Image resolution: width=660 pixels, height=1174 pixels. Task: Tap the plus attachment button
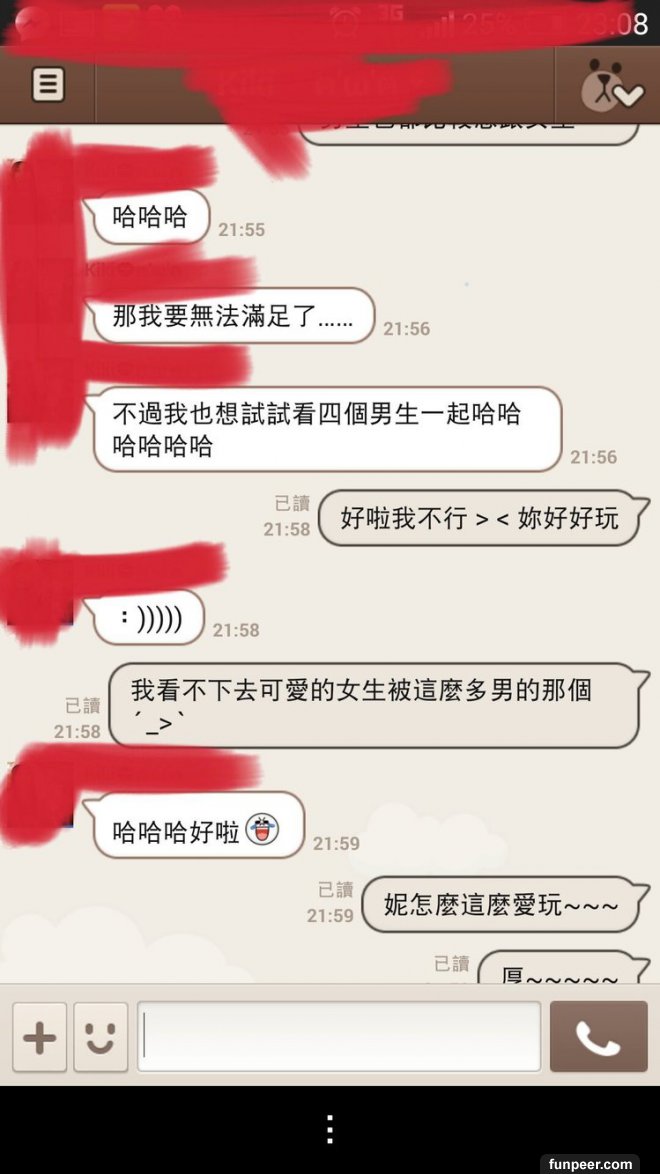tap(40, 1037)
